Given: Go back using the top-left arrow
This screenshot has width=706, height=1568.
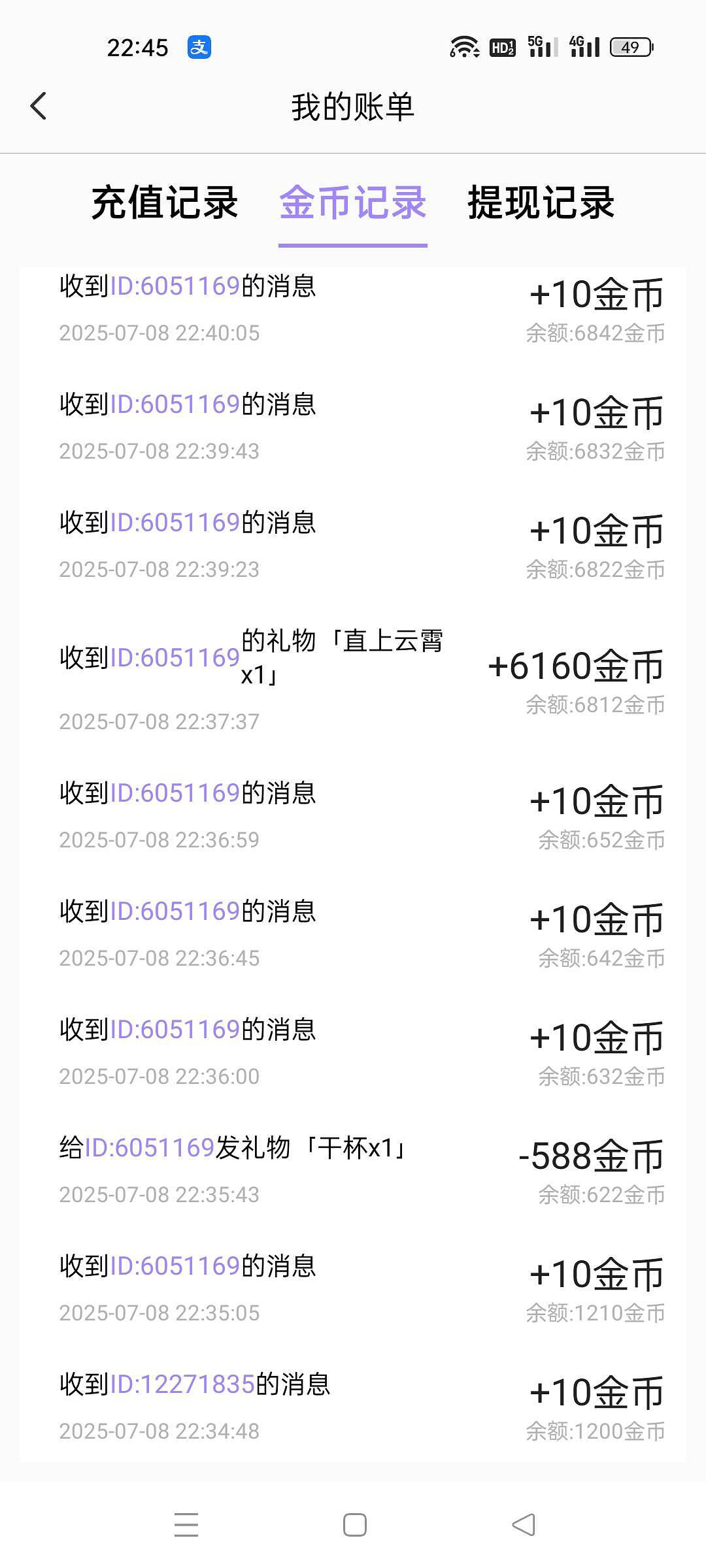Looking at the screenshot, I should (39, 106).
